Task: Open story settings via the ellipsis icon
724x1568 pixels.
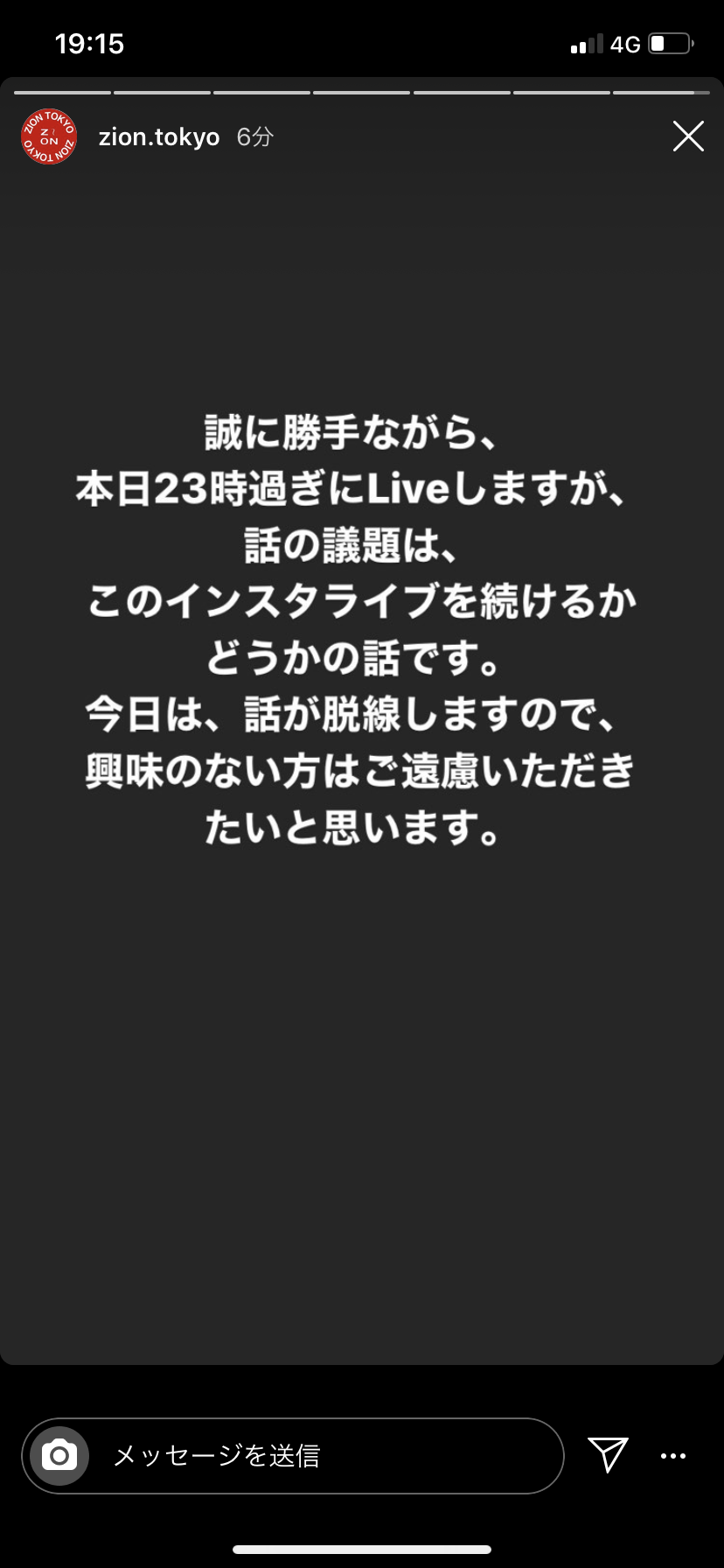Action: [x=672, y=1455]
